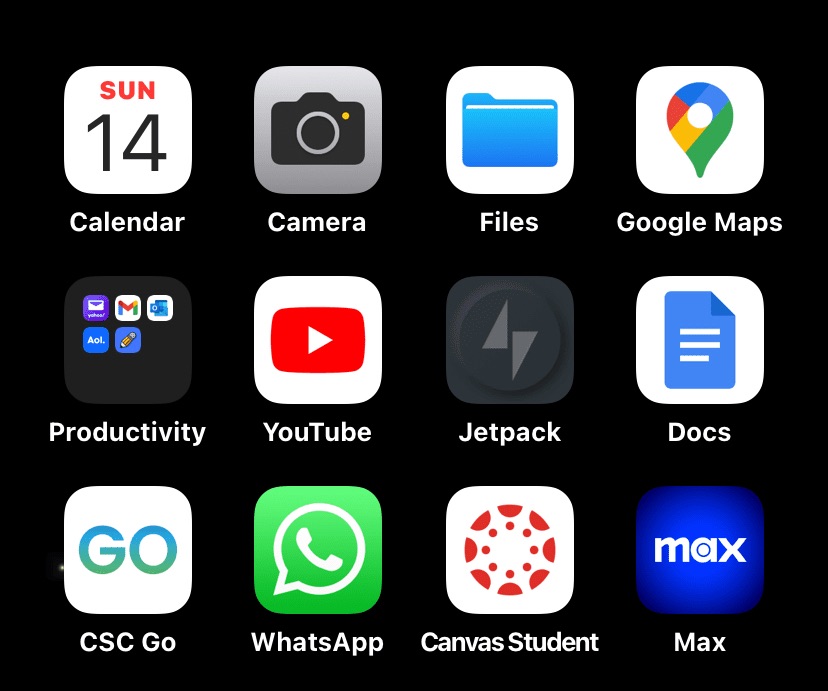The width and height of the screenshot is (828, 691).
Task: Launch the Camera app
Action: (318, 130)
